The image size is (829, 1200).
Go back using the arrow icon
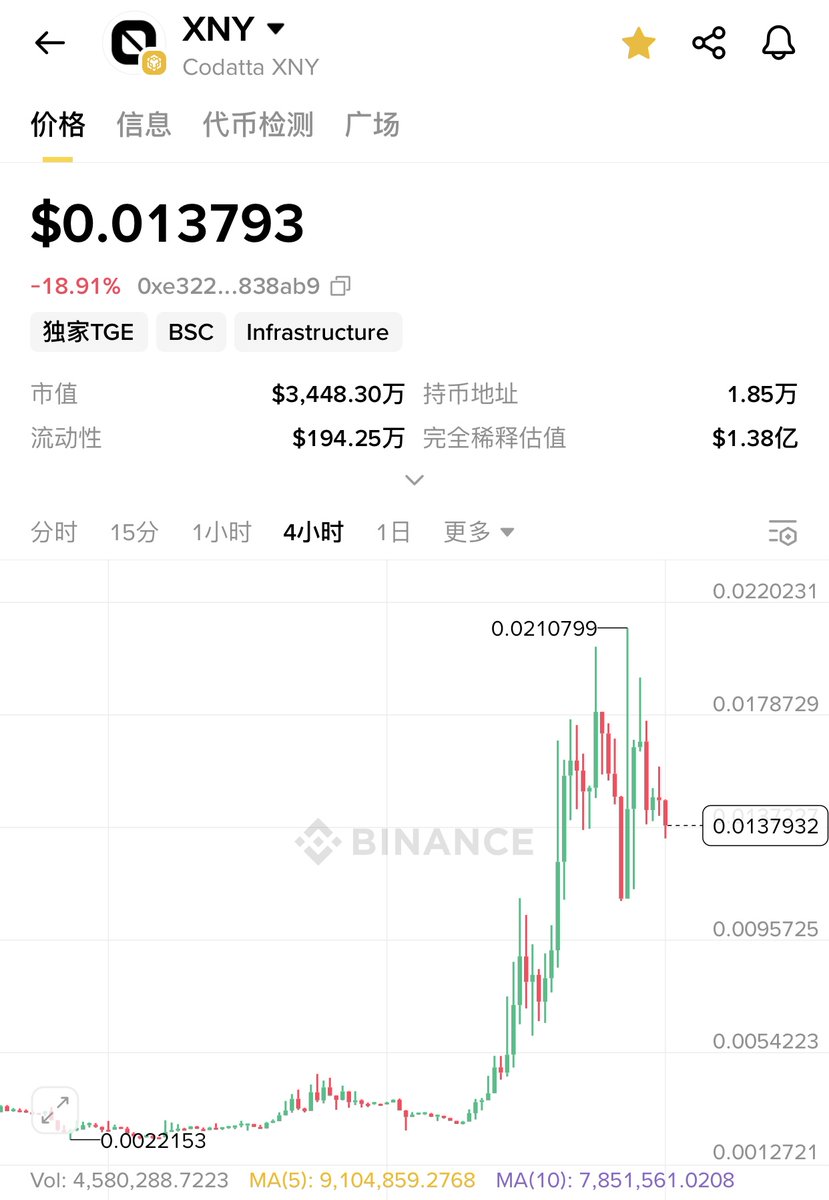[x=49, y=43]
